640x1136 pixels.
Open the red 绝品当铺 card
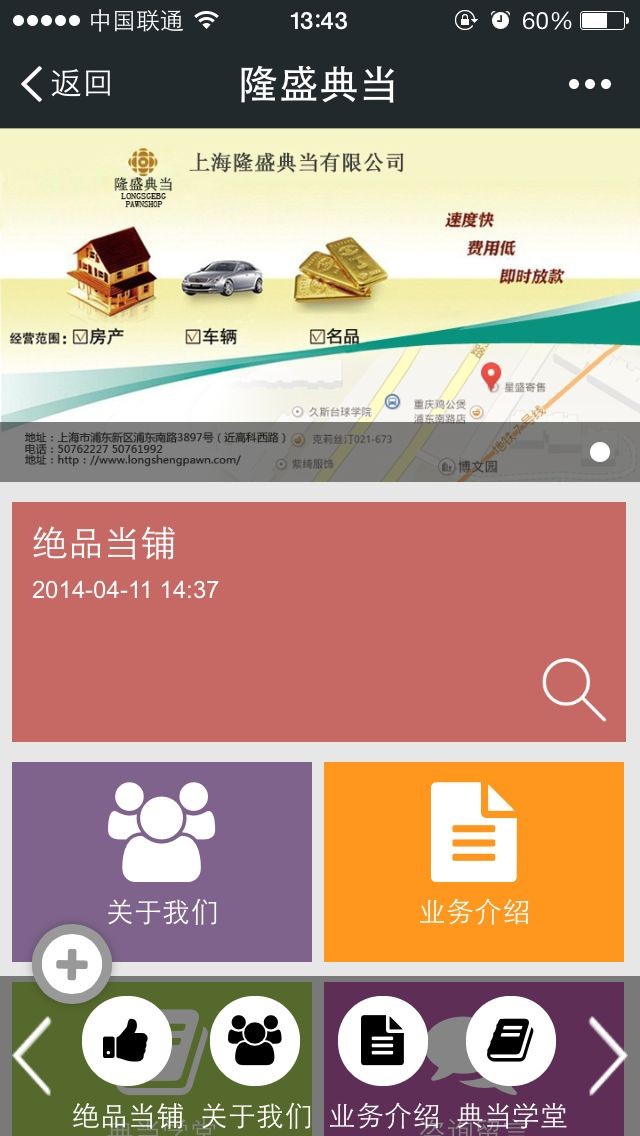pyautogui.click(x=319, y=621)
